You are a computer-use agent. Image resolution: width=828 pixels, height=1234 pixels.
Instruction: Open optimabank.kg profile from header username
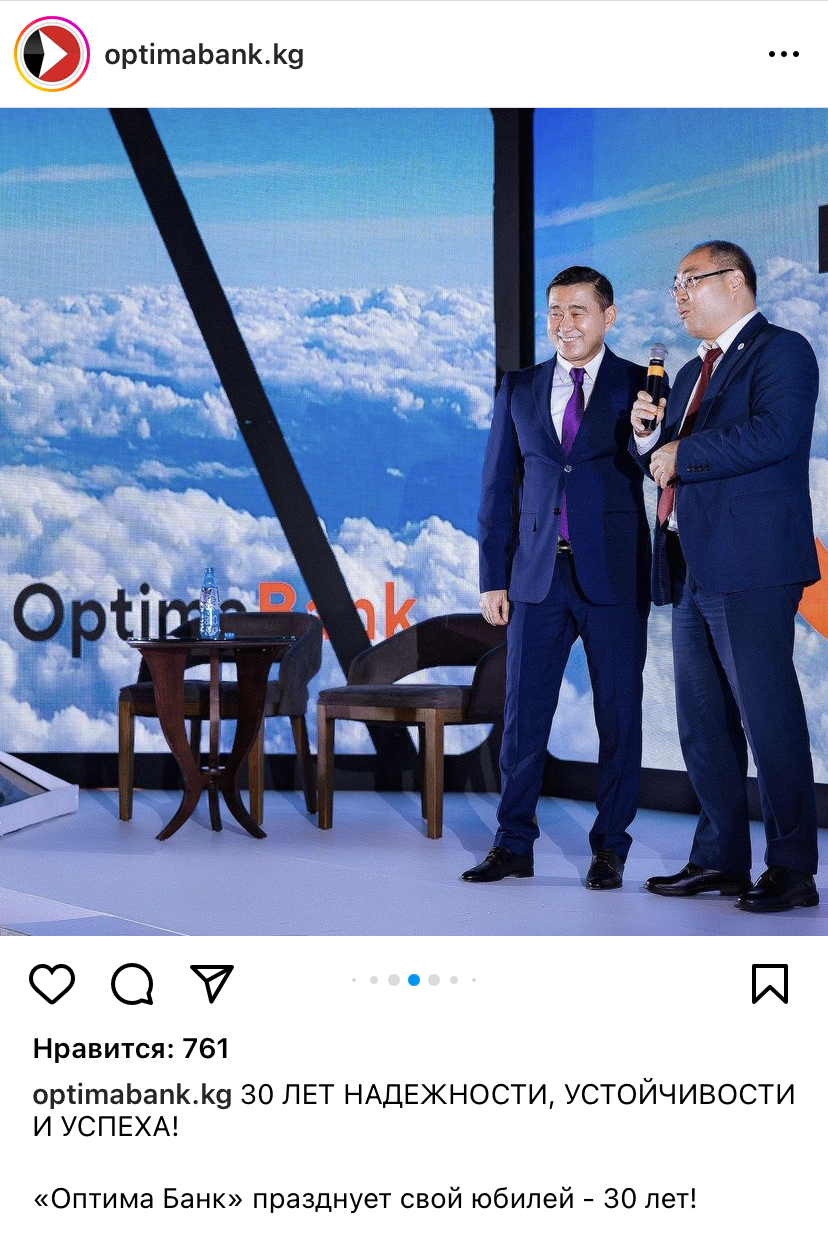pos(204,55)
